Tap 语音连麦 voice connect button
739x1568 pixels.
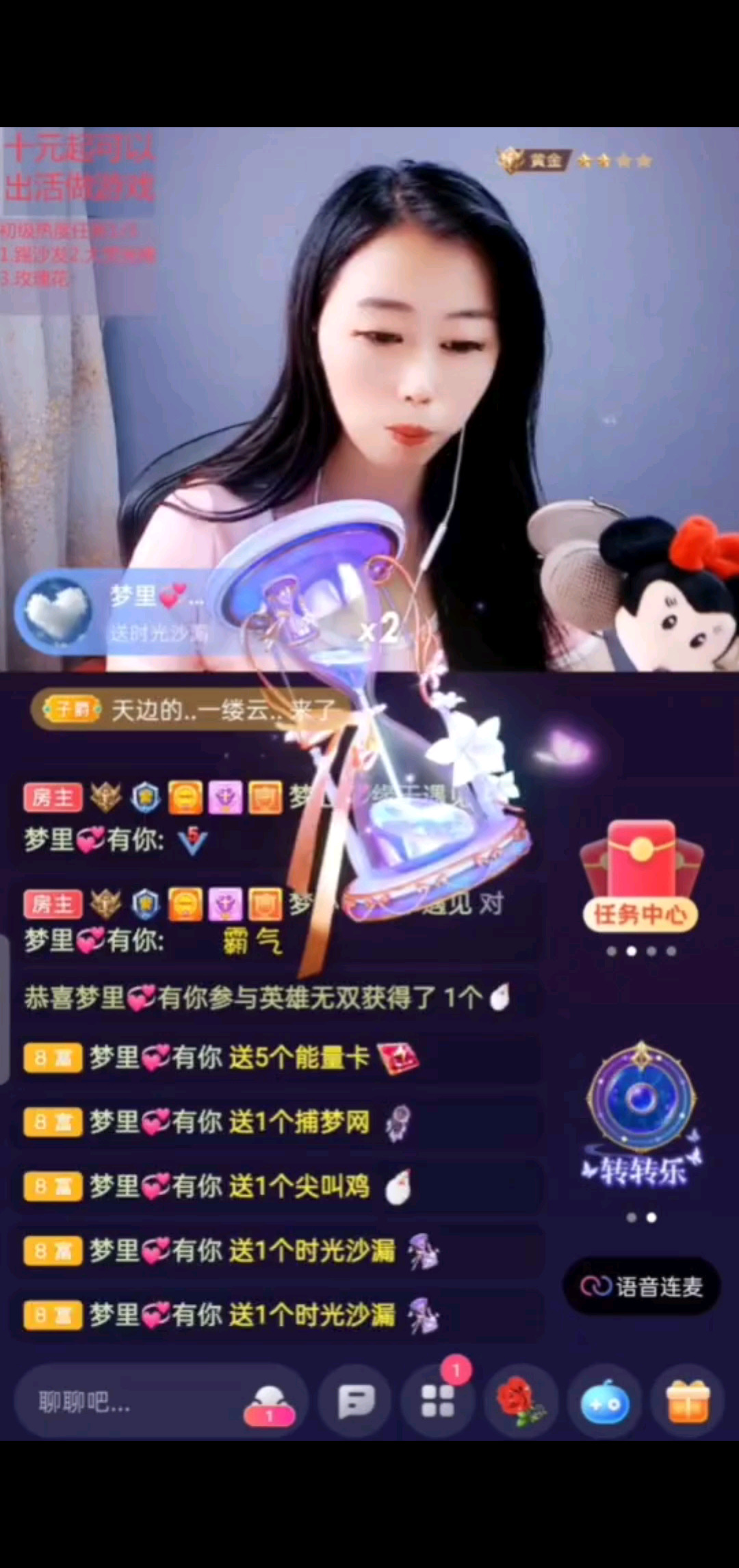pyautogui.click(x=642, y=1287)
